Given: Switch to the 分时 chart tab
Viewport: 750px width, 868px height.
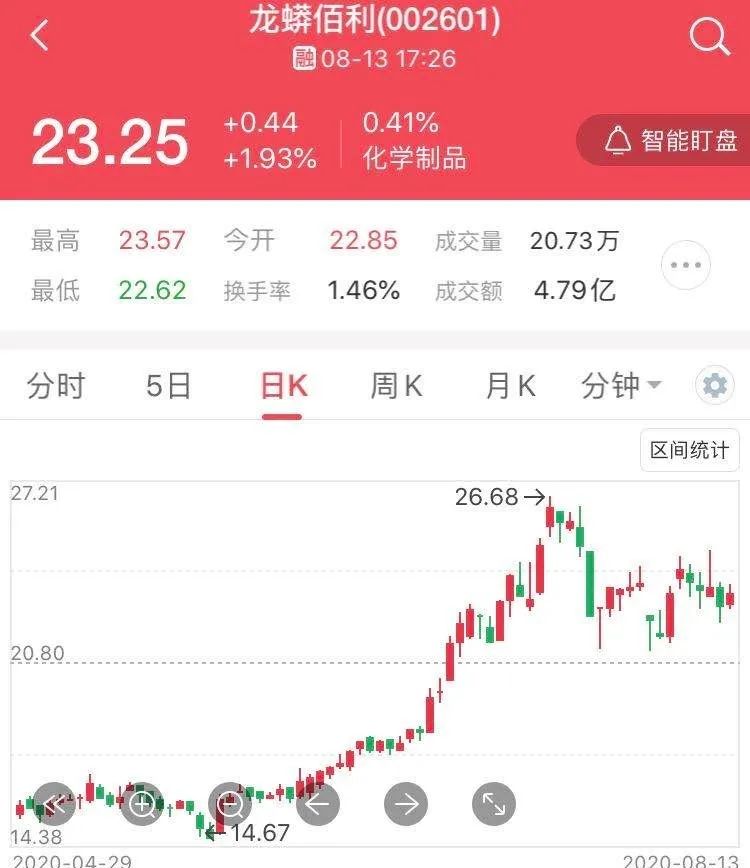Looking at the screenshot, I should 56,386.
